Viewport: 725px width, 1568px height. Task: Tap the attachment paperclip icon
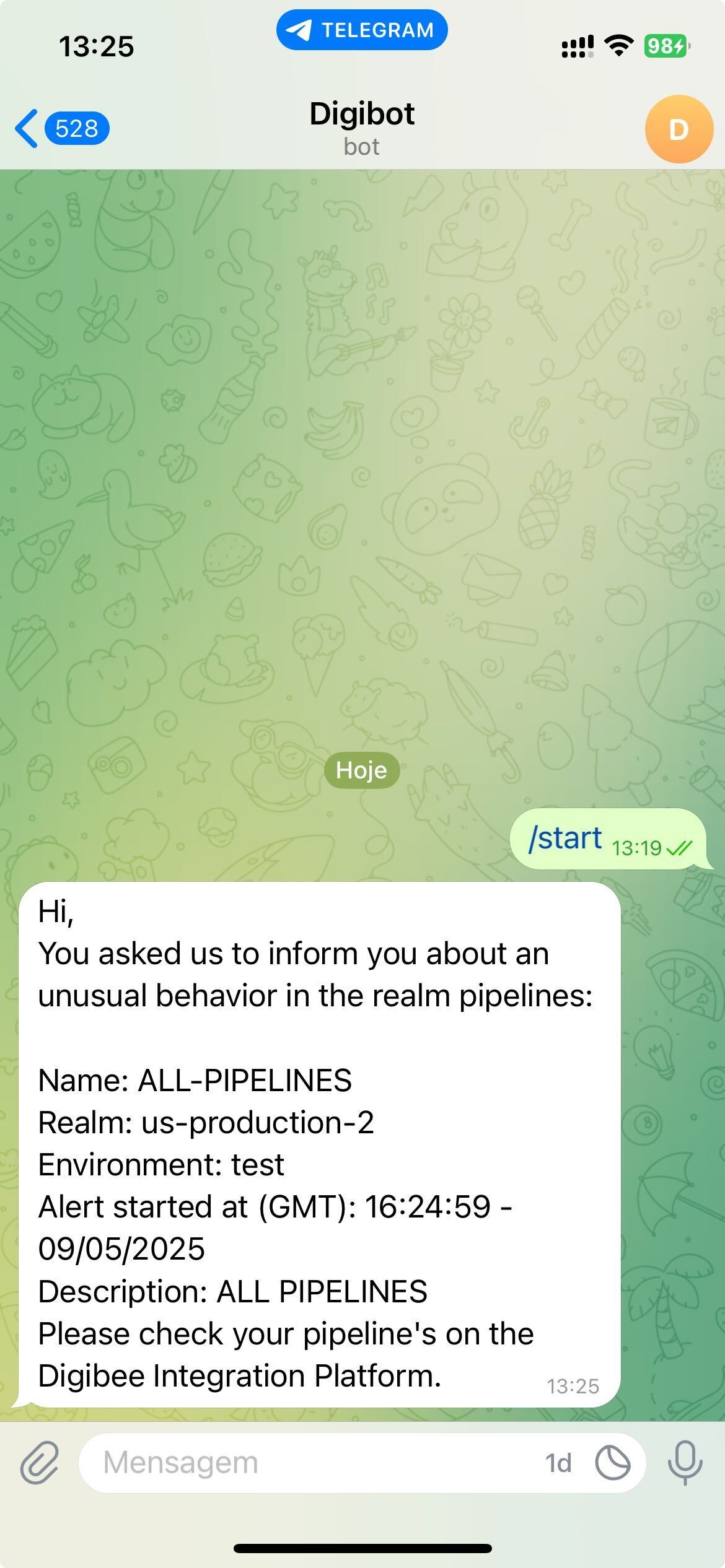pos(40,1463)
